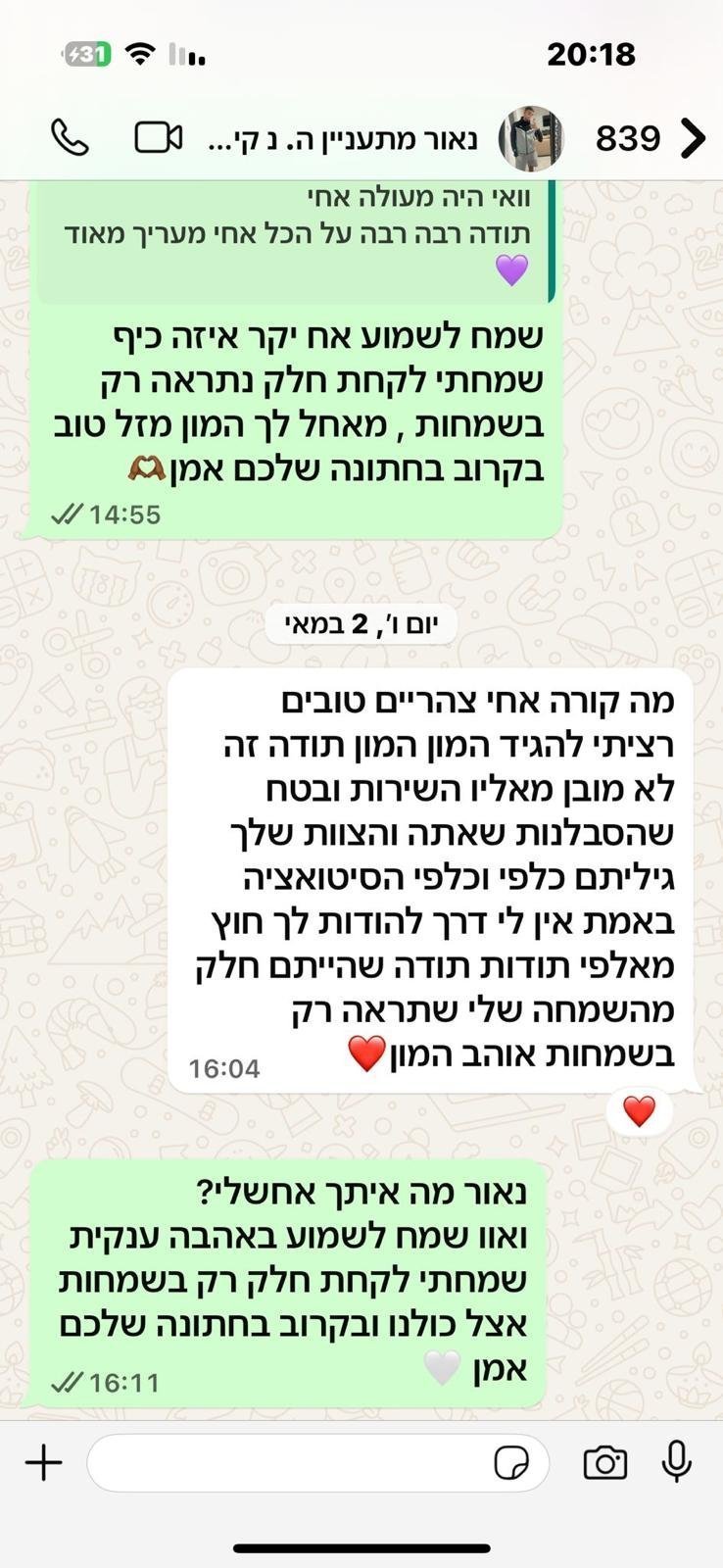View the heart reaction under the 16:04 message
This screenshot has width=723, height=1568.
tap(639, 1111)
